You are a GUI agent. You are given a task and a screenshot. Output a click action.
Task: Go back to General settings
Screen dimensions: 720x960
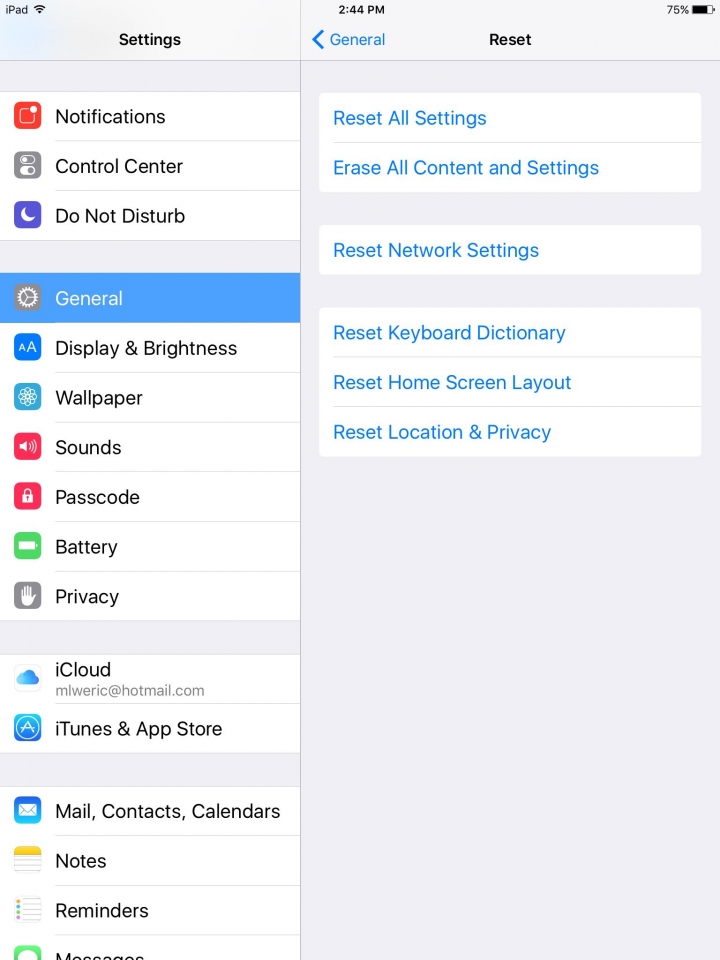click(348, 40)
